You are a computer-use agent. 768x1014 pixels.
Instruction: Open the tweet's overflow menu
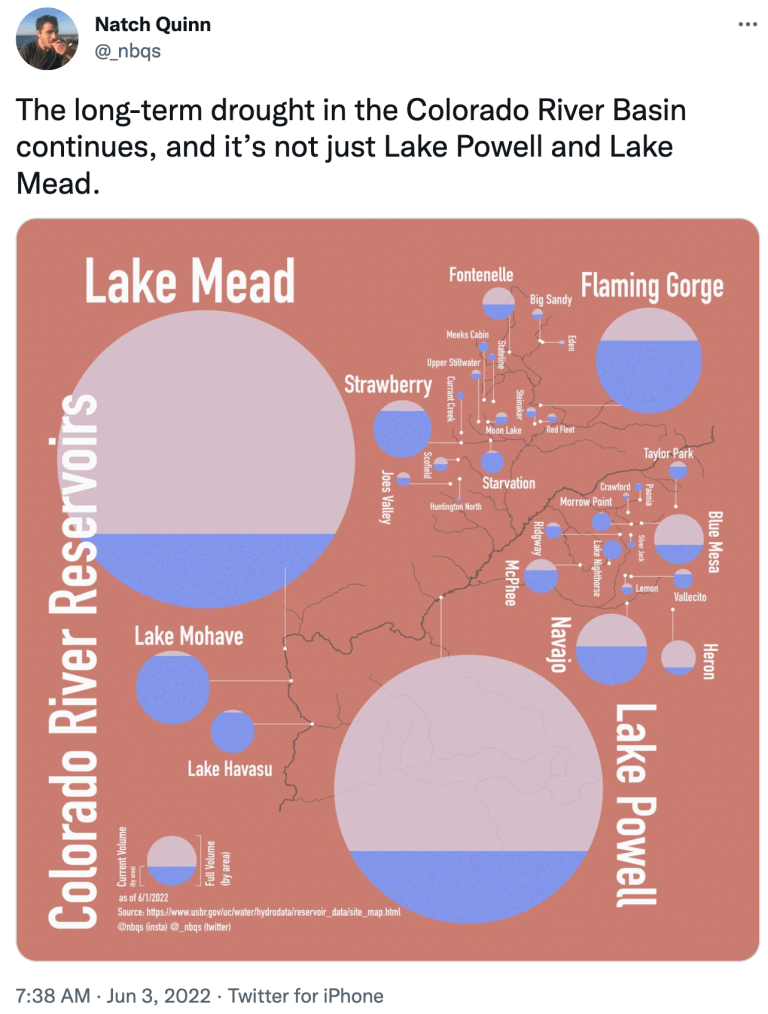[746, 23]
